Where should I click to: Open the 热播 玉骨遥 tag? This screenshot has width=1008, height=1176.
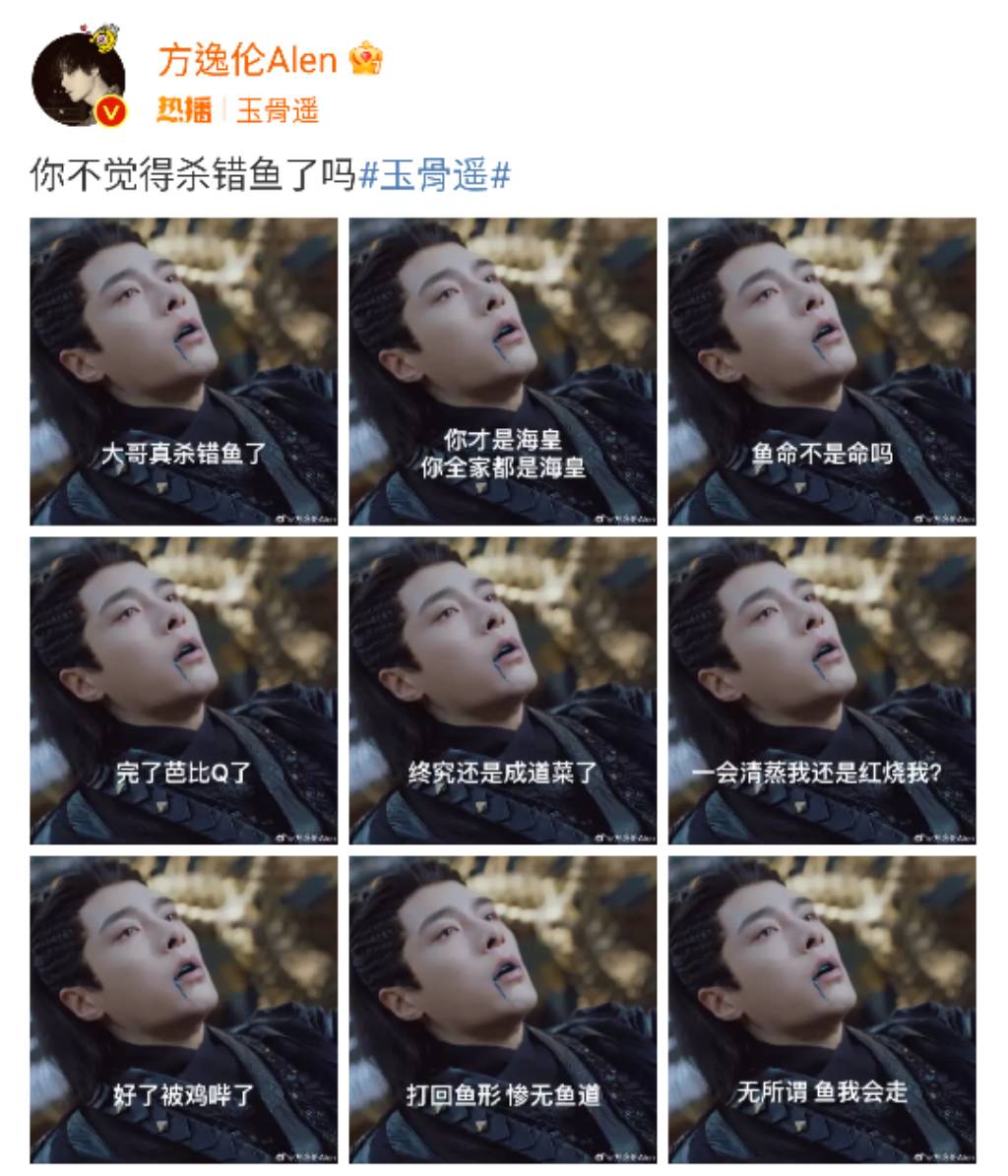click(x=238, y=110)
